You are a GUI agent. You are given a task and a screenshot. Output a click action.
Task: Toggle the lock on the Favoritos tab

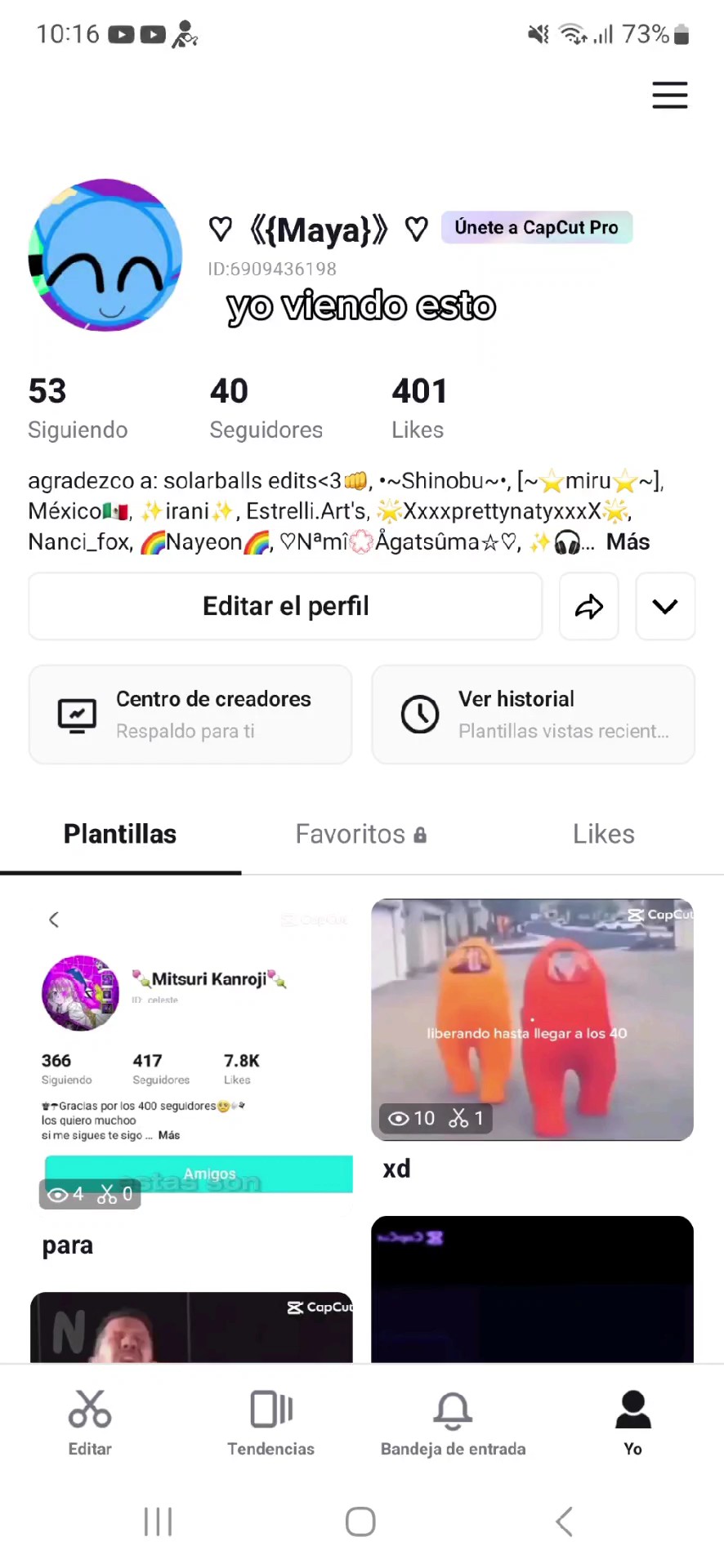pos(420,834)
